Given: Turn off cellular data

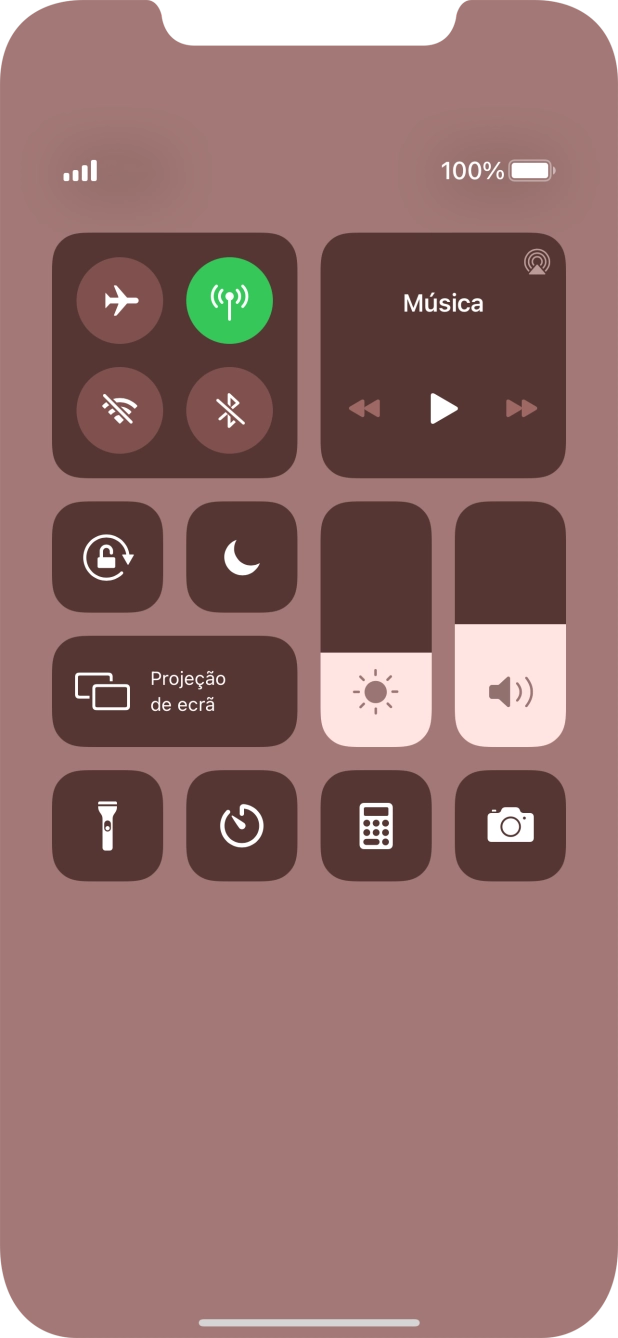Looking at the screenshot, I should point(229,301).
